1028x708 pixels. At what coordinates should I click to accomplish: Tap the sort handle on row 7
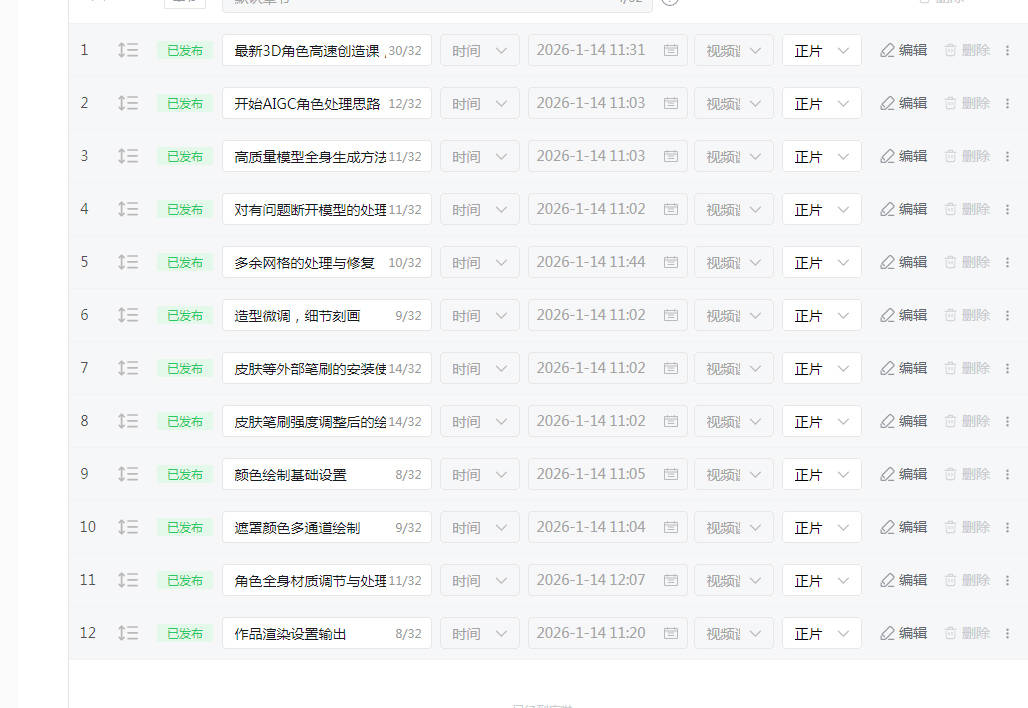pos(128,368)
